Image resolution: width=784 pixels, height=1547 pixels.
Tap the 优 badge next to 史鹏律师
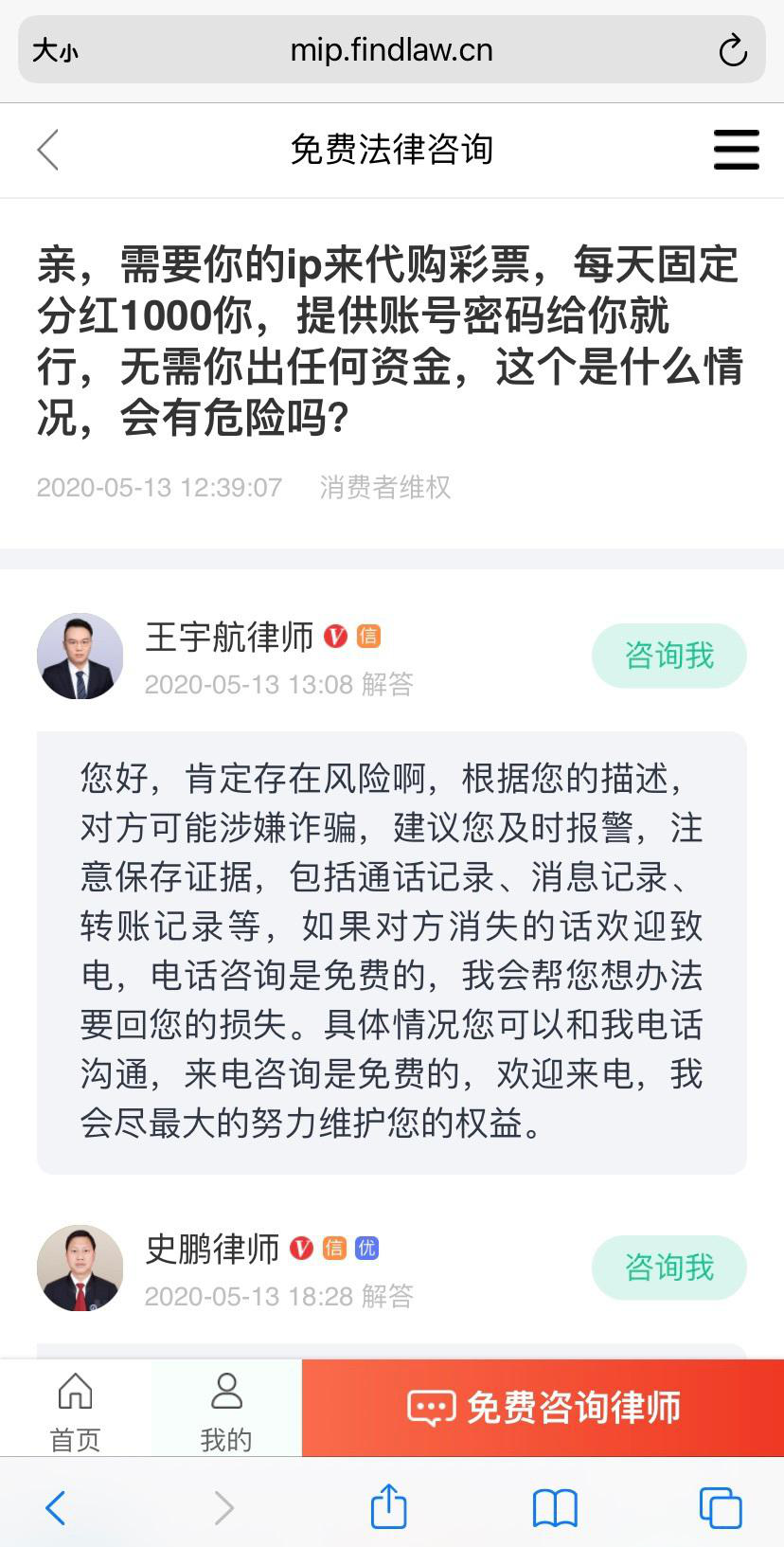[365, 1249]
